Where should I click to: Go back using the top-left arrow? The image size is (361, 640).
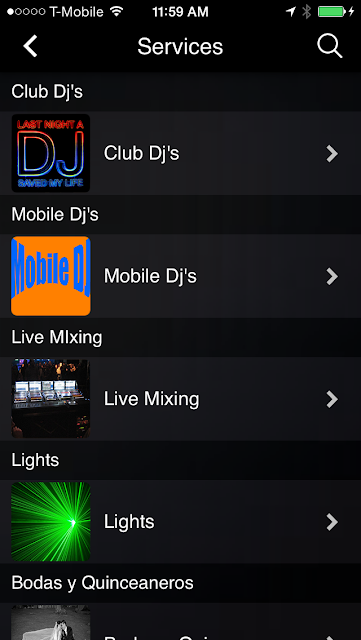tap(30, 46)
